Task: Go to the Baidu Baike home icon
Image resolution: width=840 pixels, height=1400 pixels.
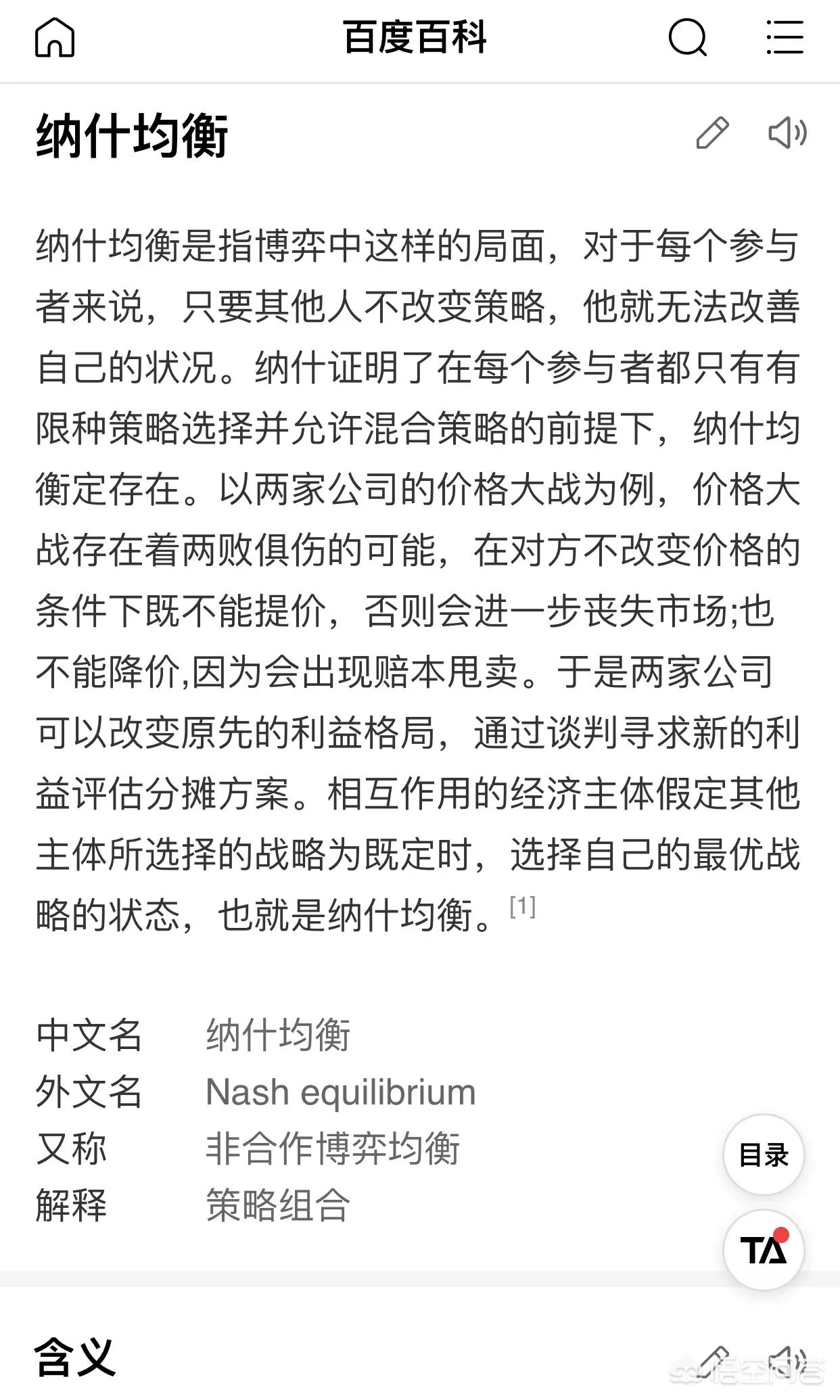Action: point(55,37)
